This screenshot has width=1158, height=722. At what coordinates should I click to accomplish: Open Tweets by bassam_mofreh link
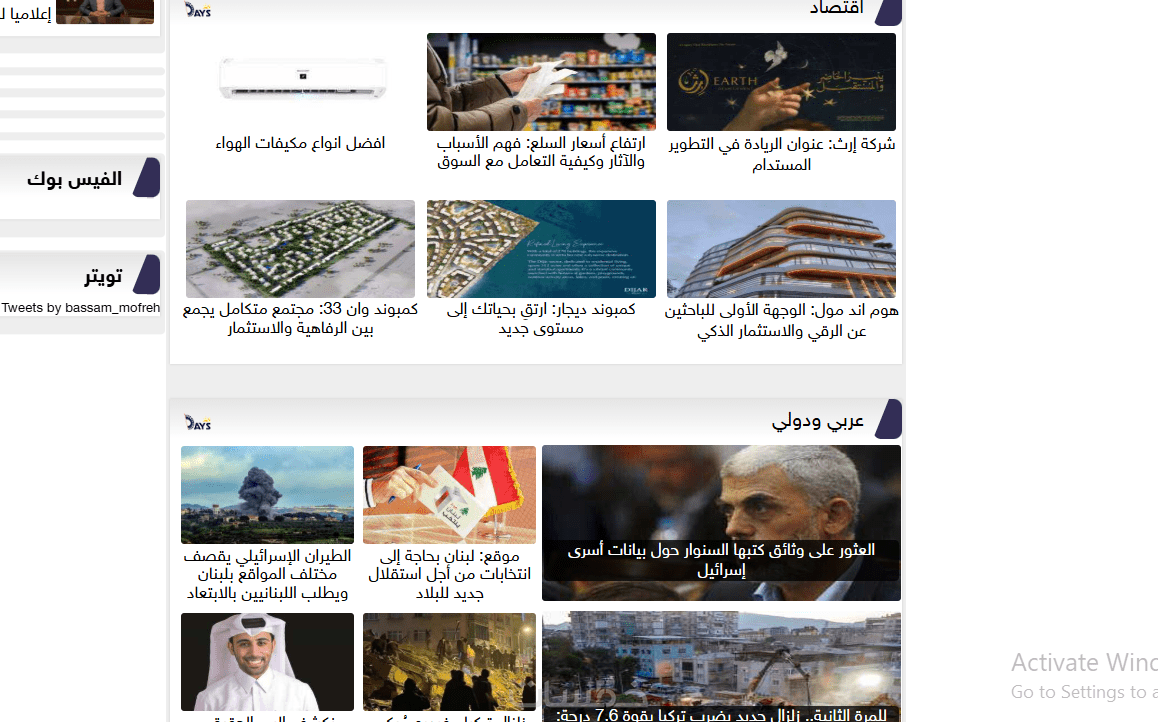pos(81,308)
